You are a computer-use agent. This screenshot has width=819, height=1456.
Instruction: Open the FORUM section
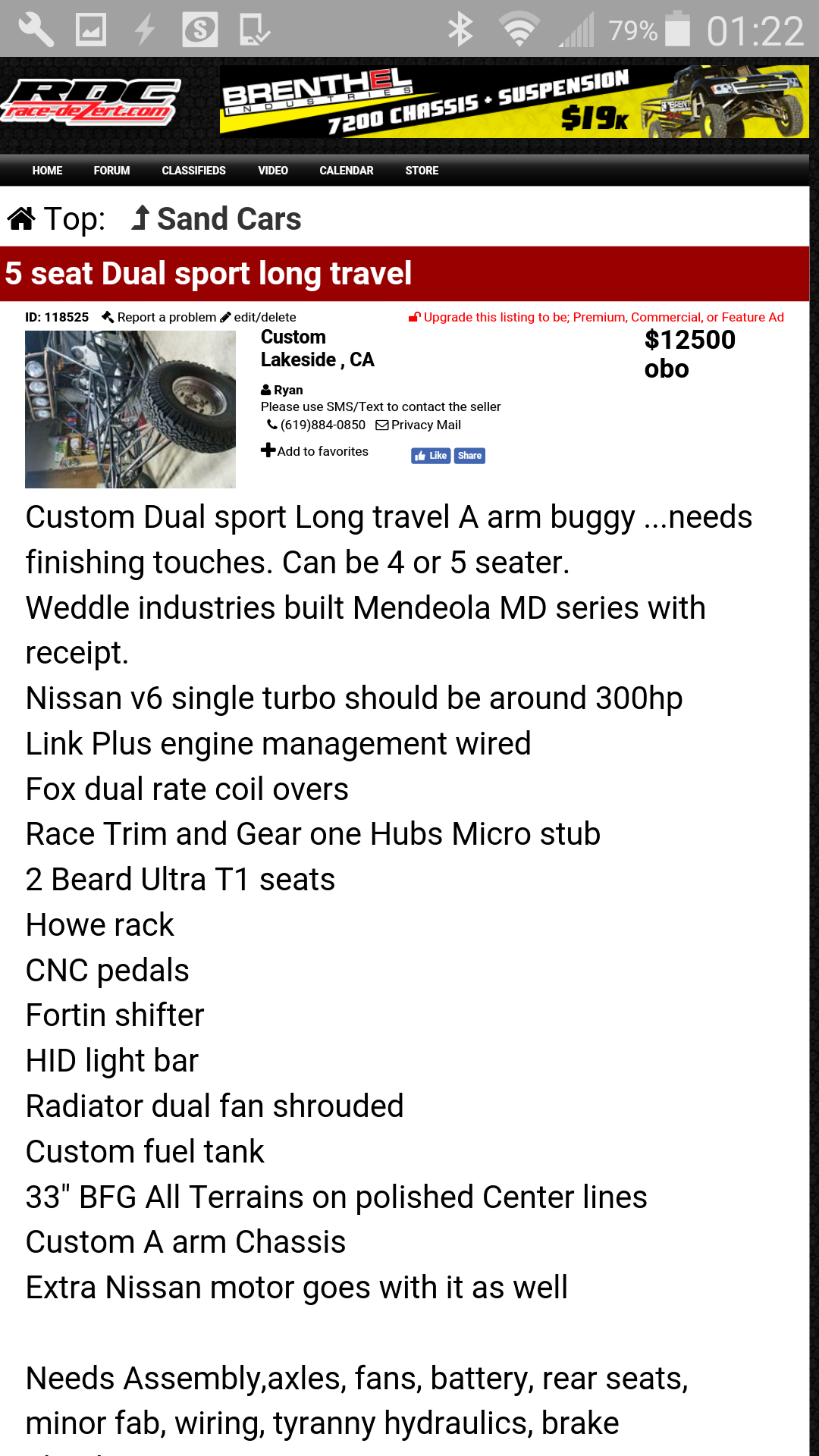[x=111, y=171]
